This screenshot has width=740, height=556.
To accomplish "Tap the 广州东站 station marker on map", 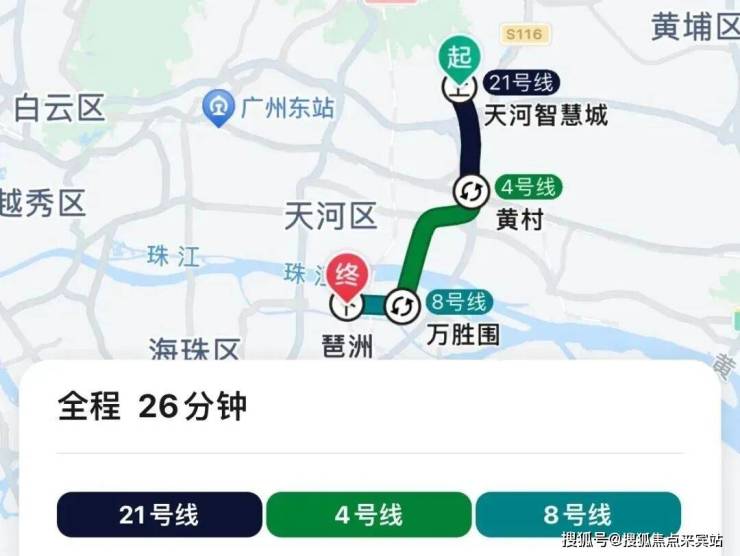I will pos(218,108).
